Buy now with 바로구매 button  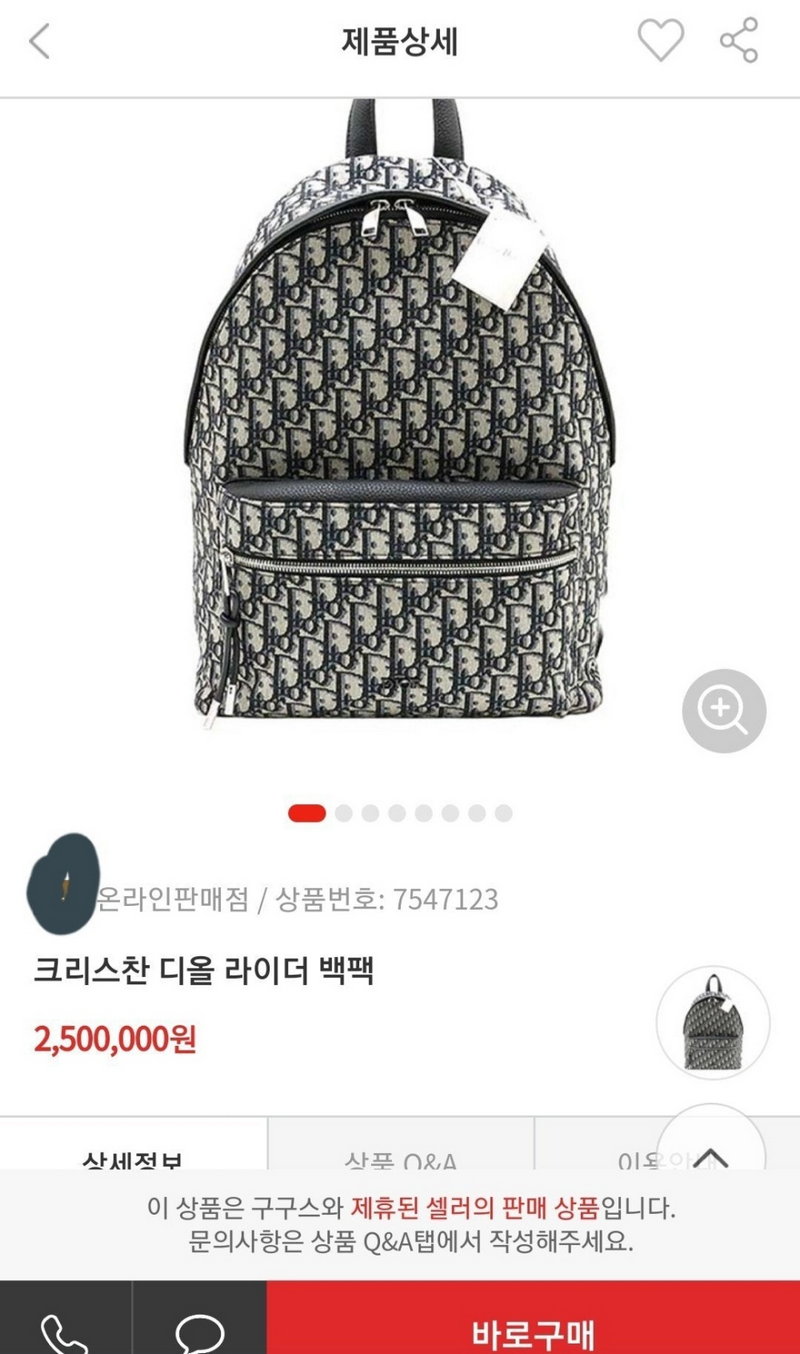[x=533, y=1330]
